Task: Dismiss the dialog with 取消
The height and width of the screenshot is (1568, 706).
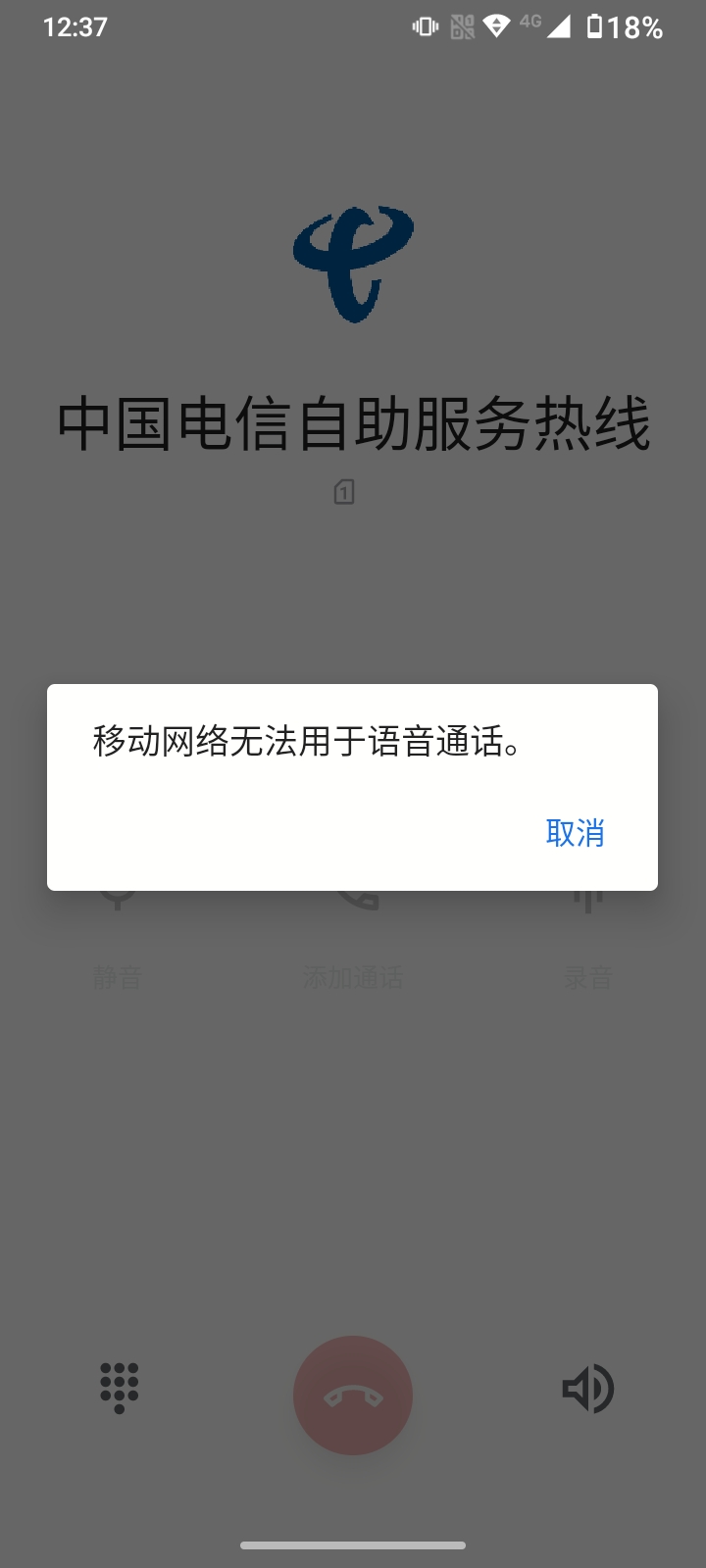Action: point(575,833)
